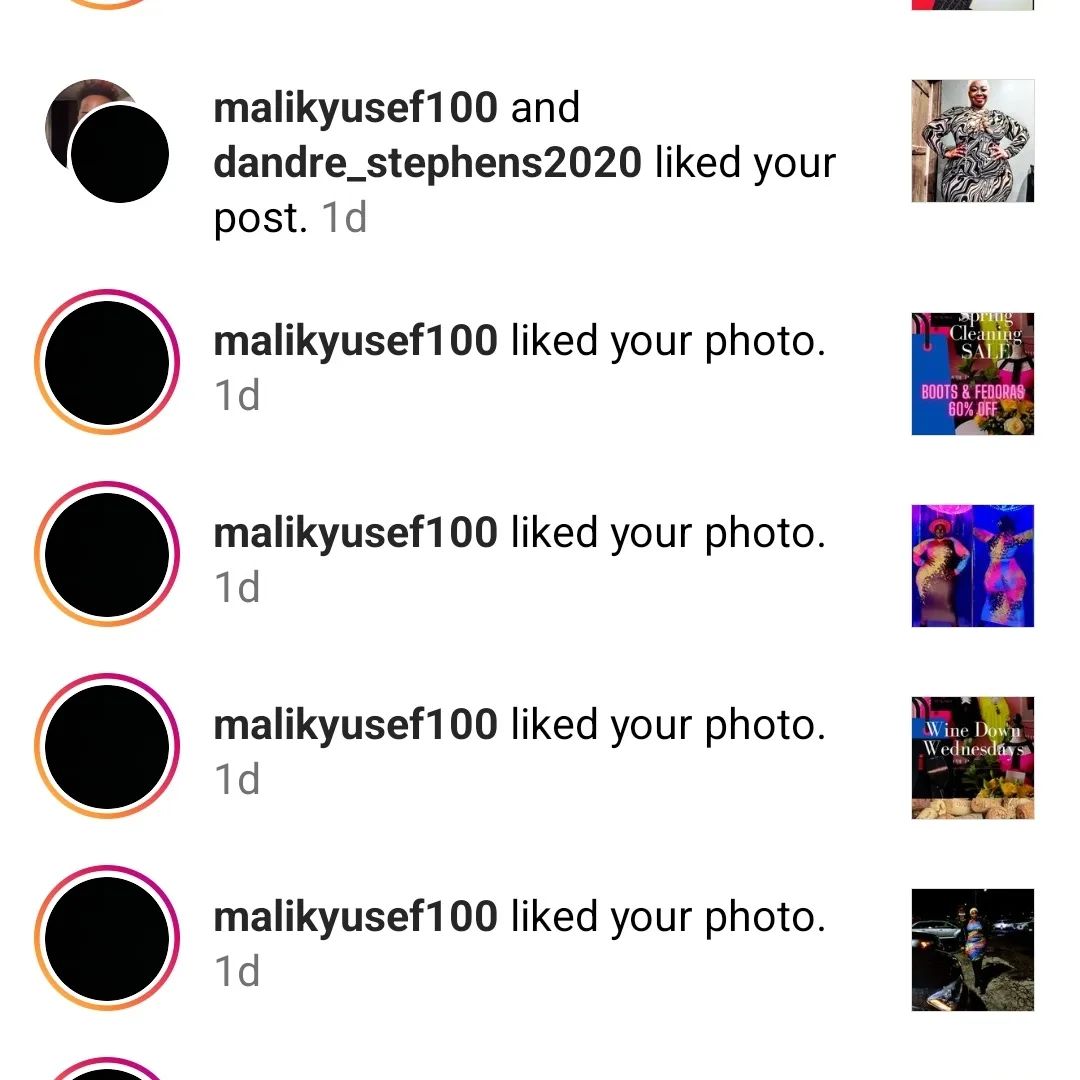View story avatar beside Wine Down Wednesdays notification
Screen dimensions: 1080x1080
(x=107, y=746)
